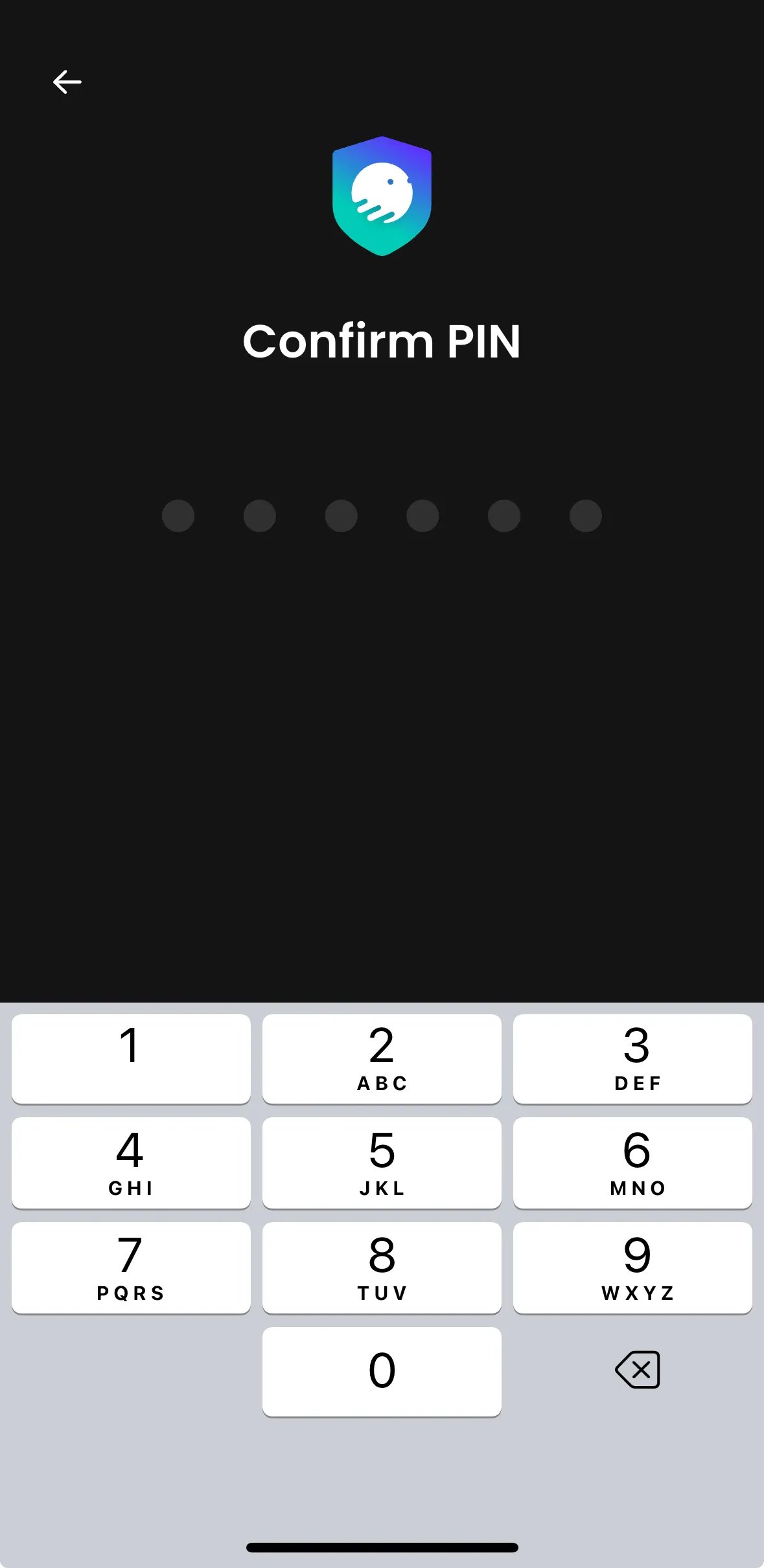Tap the home indicator bar

click(382, 1547)
